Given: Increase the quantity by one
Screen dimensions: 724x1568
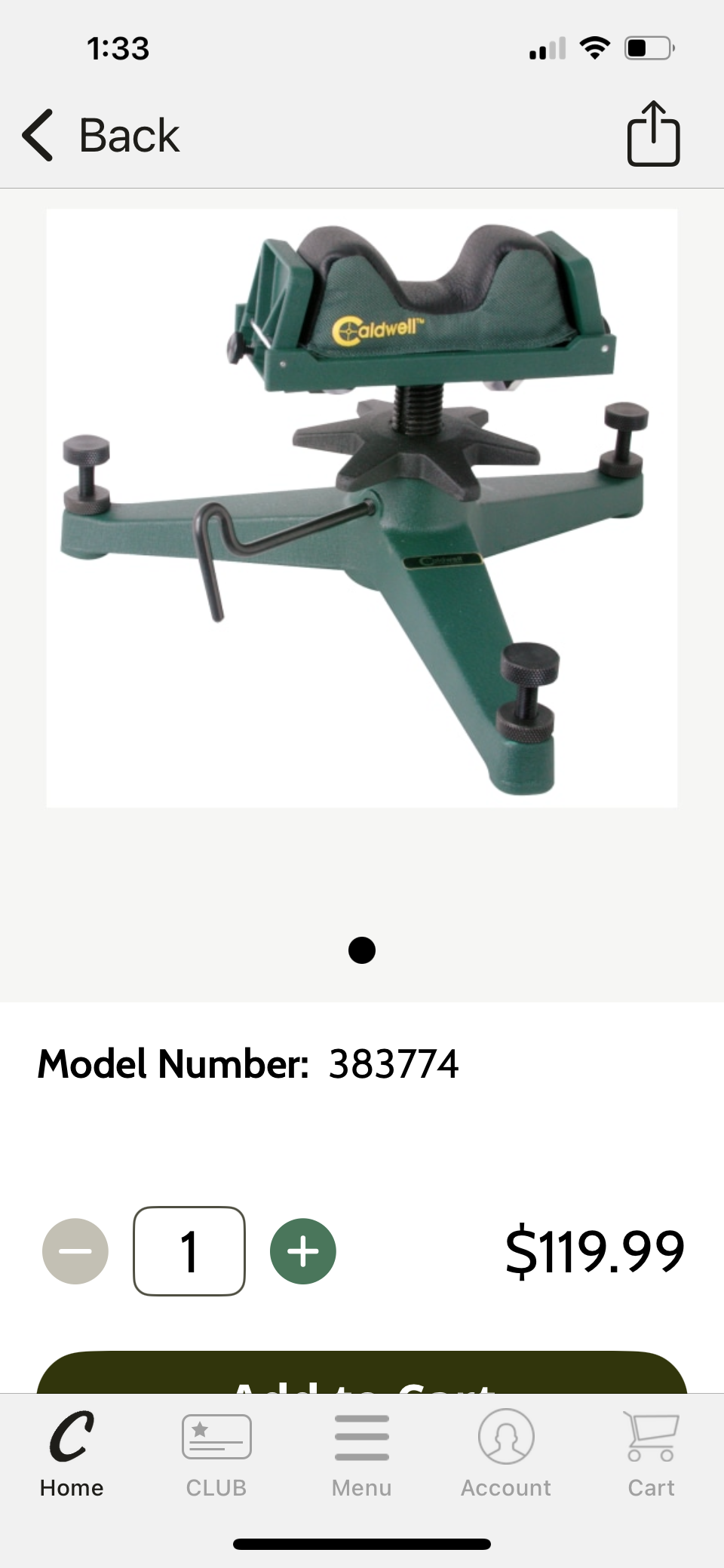Looking at the screenshot, I should coord(303,1251).
